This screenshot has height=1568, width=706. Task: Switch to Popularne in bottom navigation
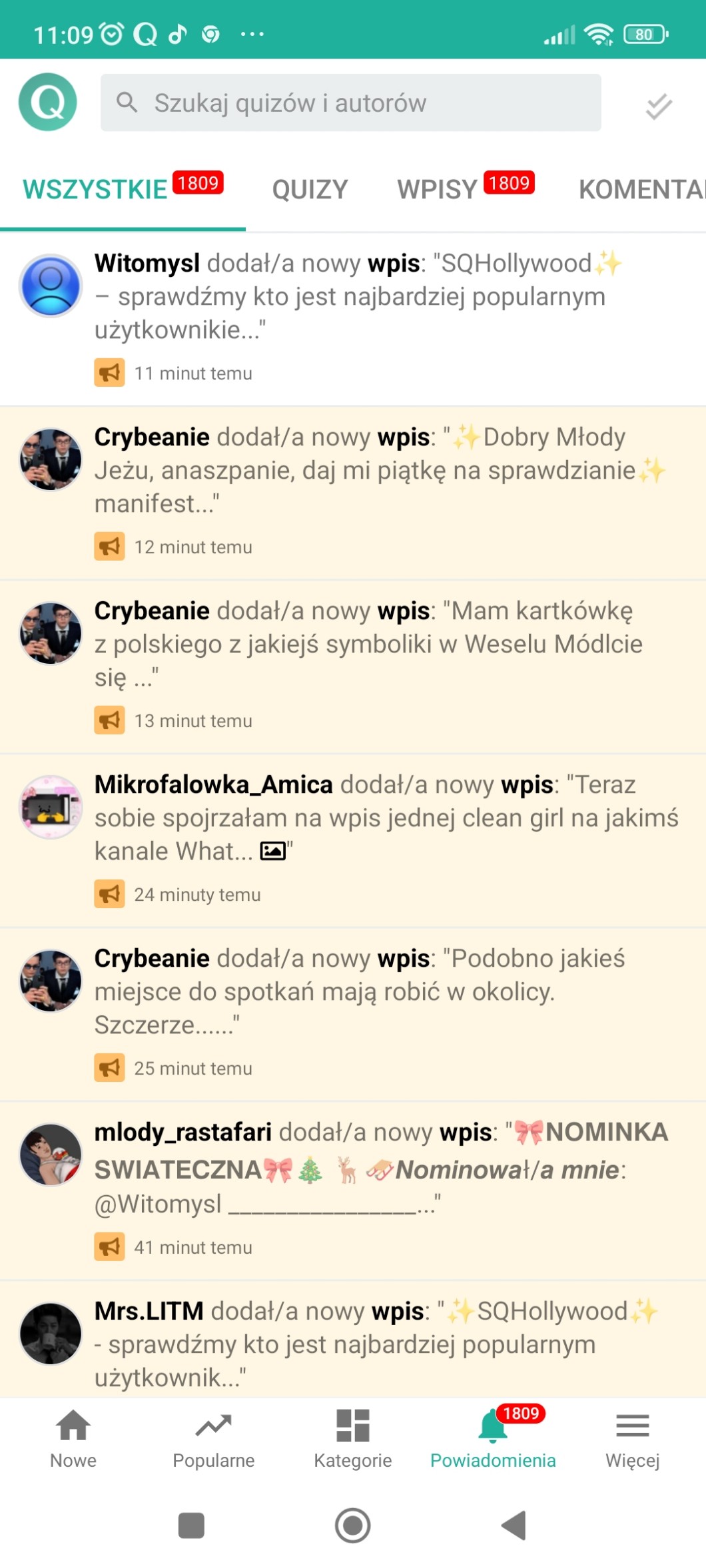coord(213,1438)
